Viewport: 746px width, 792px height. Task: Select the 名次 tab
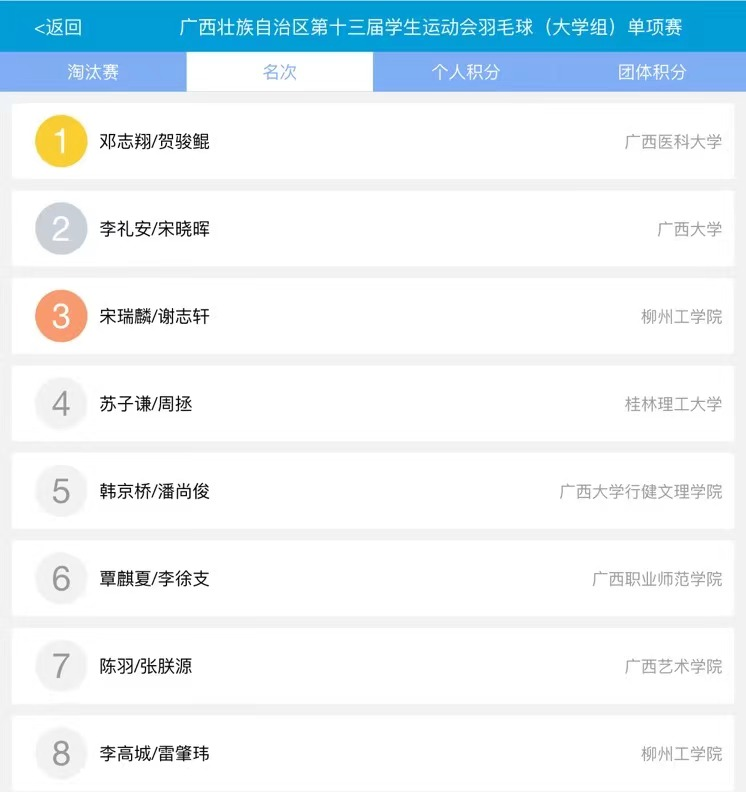(x=279, y=73)
